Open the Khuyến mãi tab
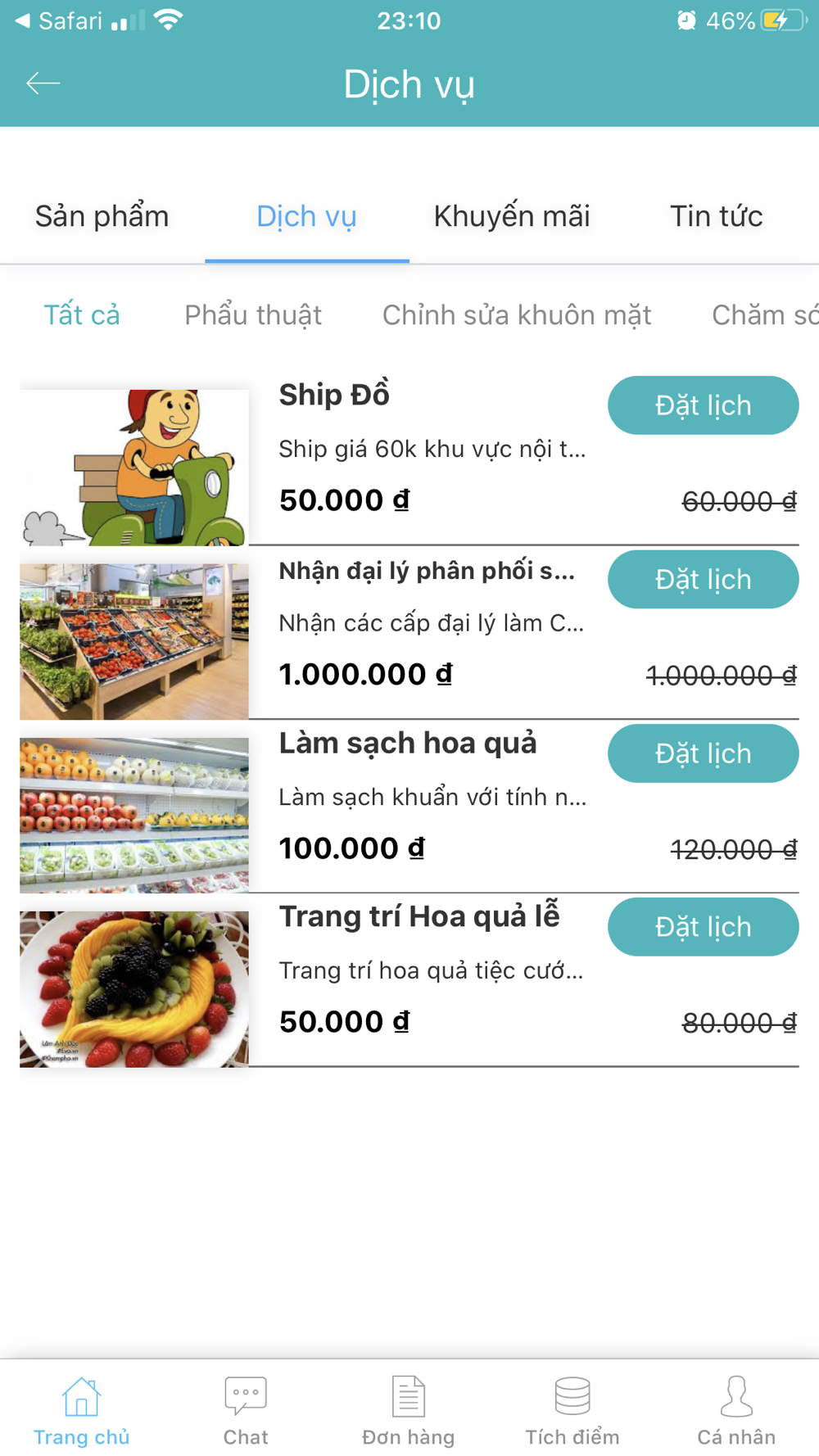819x1456 pixels. (x=512, y=216)
